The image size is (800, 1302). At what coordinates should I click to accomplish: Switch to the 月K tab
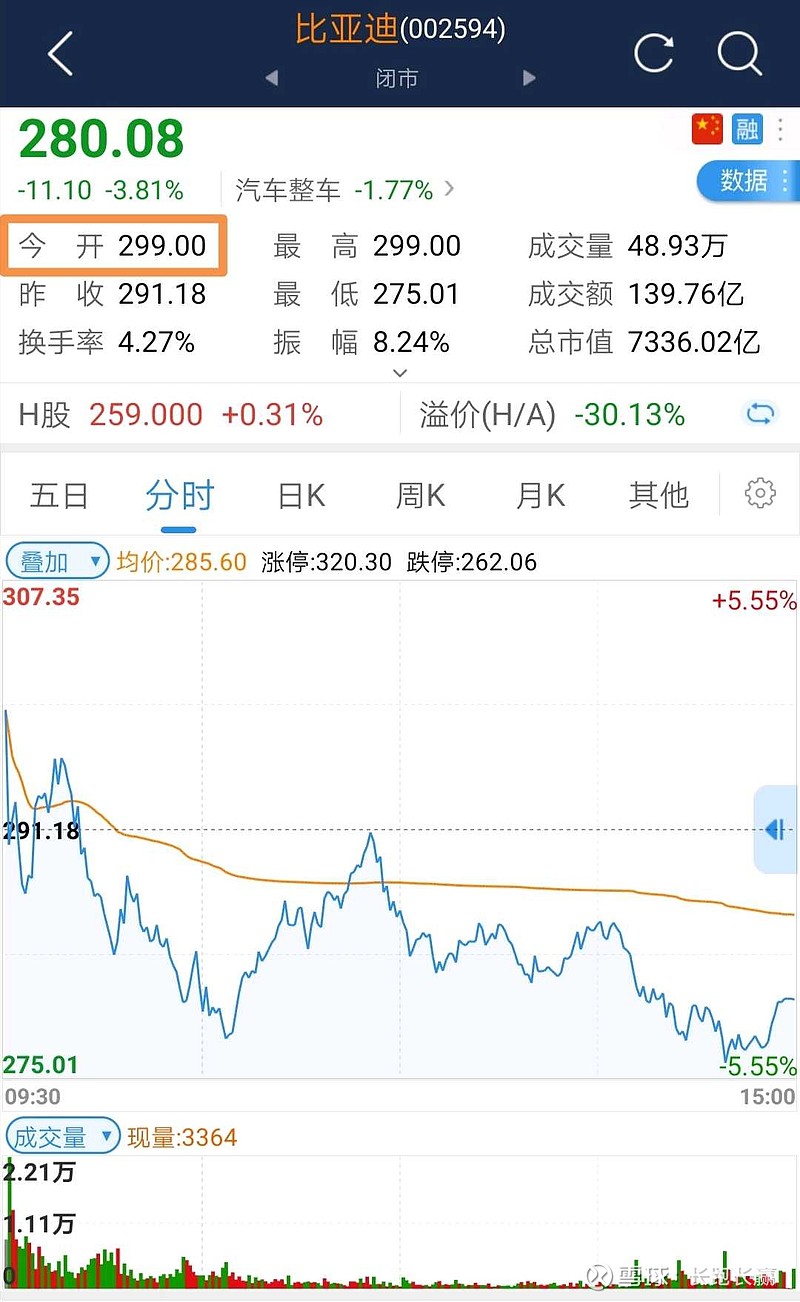click(540, 495)
